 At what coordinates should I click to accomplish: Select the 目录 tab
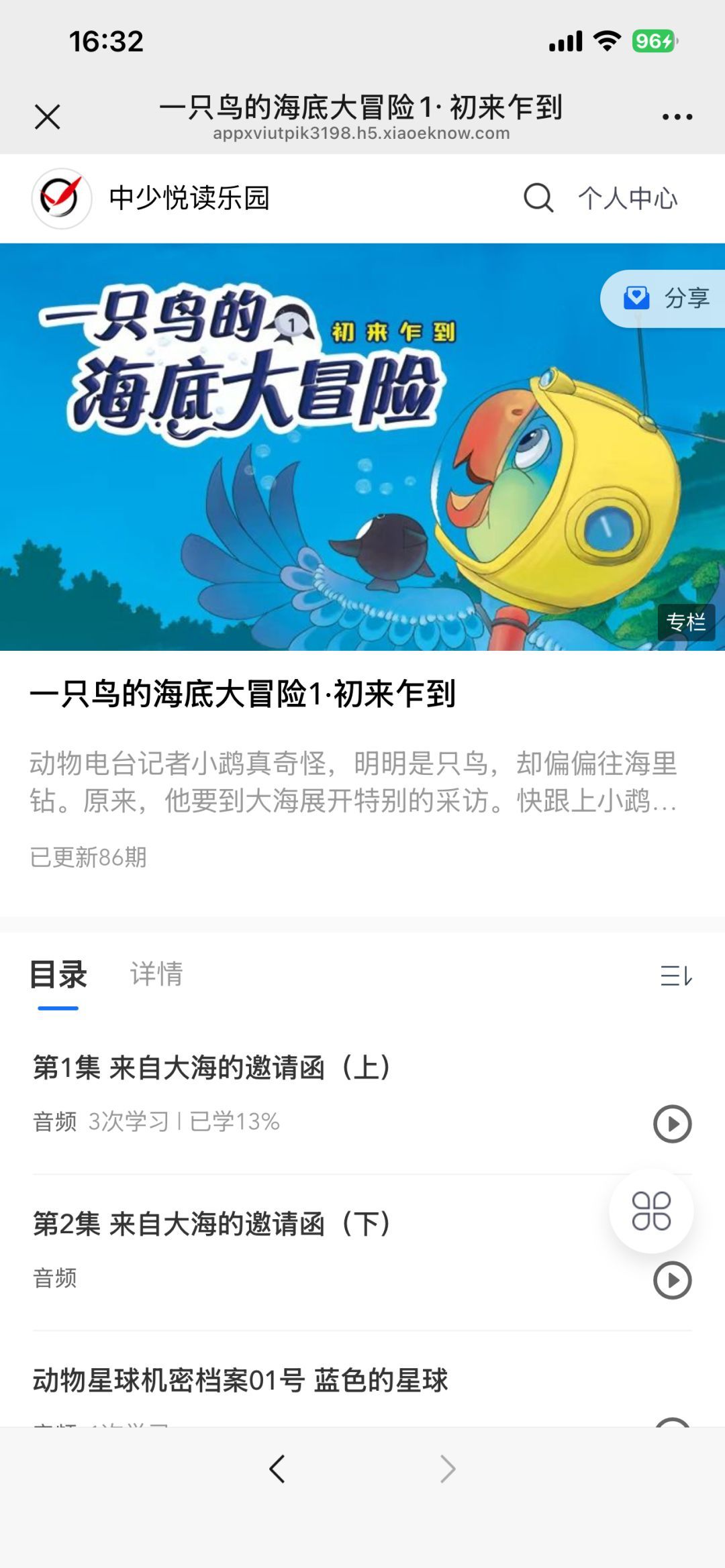click(x=58, y=974)
